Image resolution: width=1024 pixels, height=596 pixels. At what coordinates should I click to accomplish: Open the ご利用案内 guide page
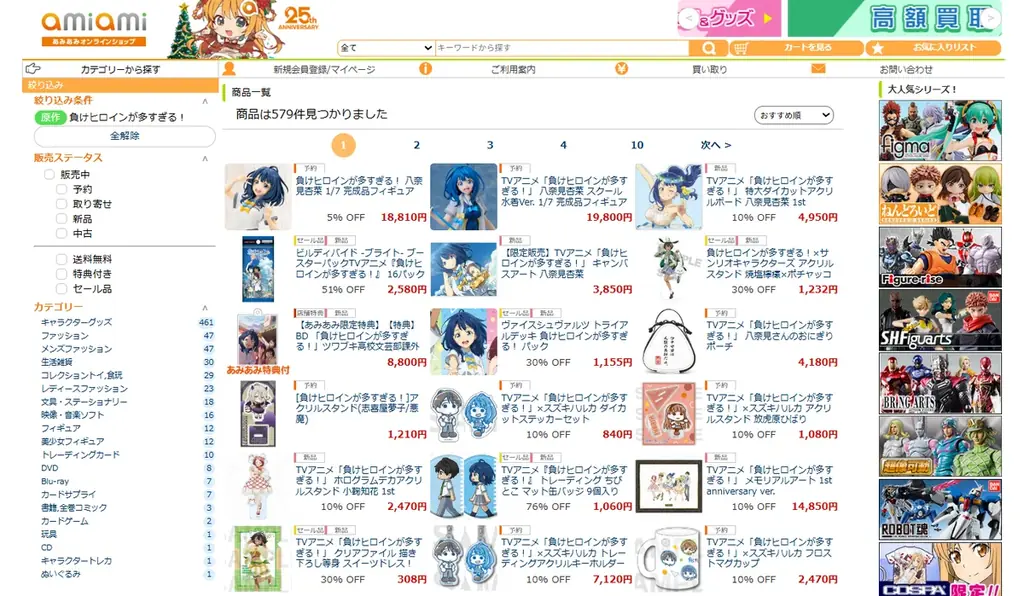click(x=512, y=70)
